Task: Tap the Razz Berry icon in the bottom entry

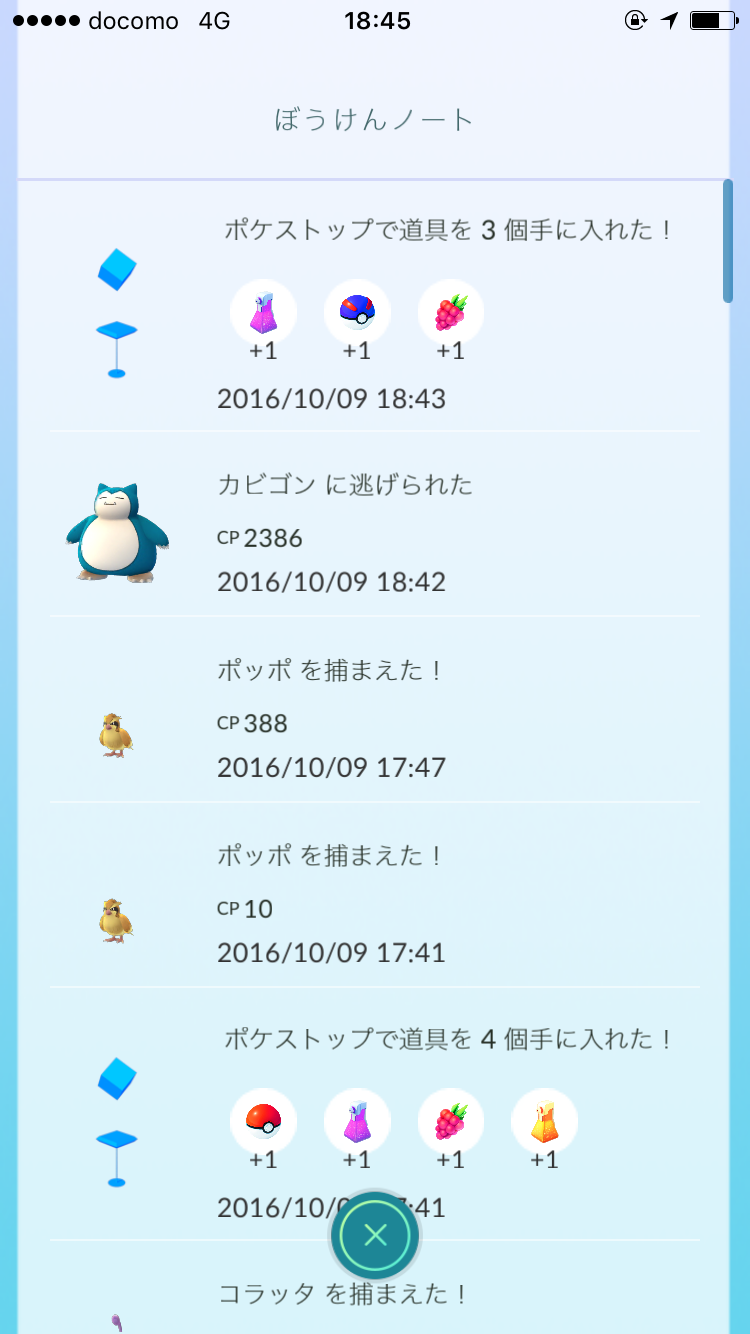Action: coord(450,1122)
